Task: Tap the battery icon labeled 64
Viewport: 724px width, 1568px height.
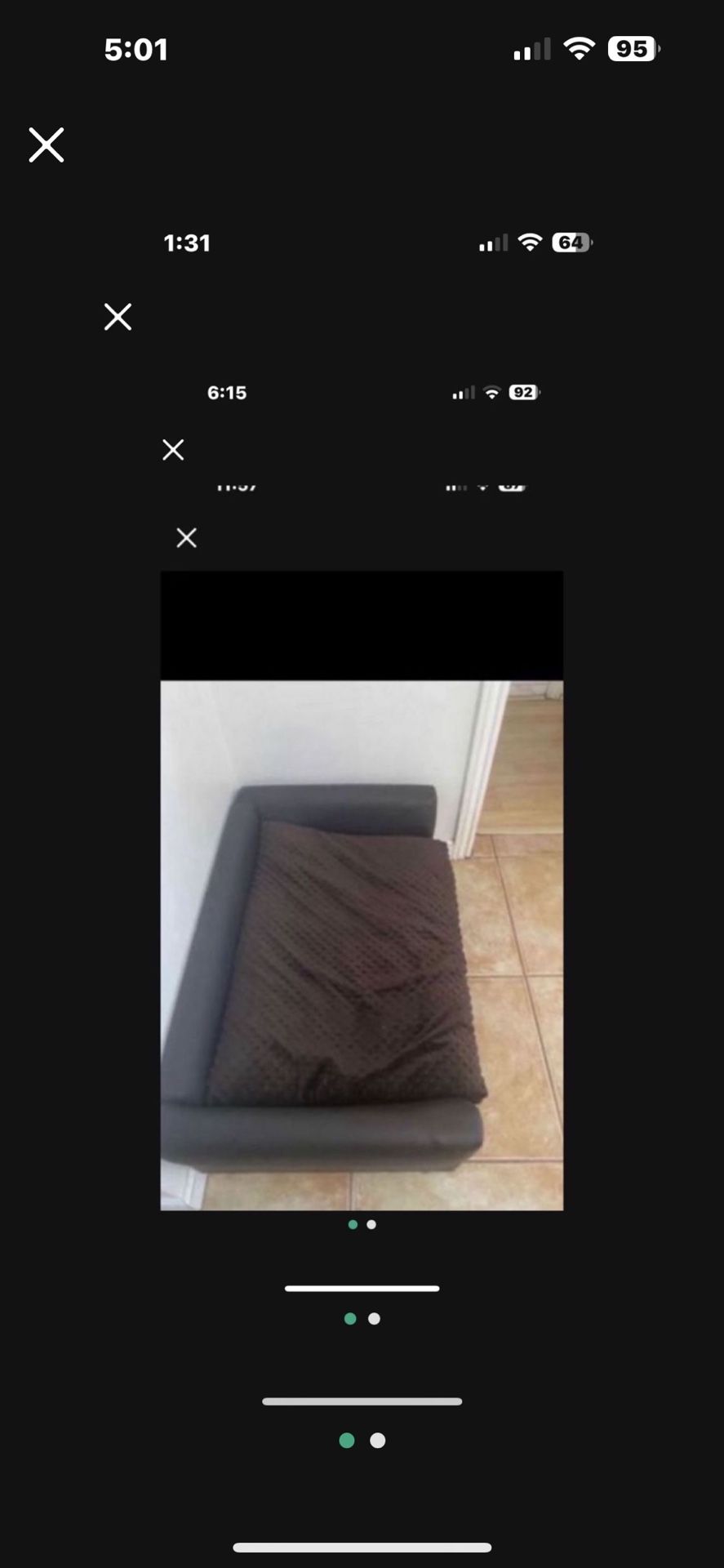Action: (571, 242)
